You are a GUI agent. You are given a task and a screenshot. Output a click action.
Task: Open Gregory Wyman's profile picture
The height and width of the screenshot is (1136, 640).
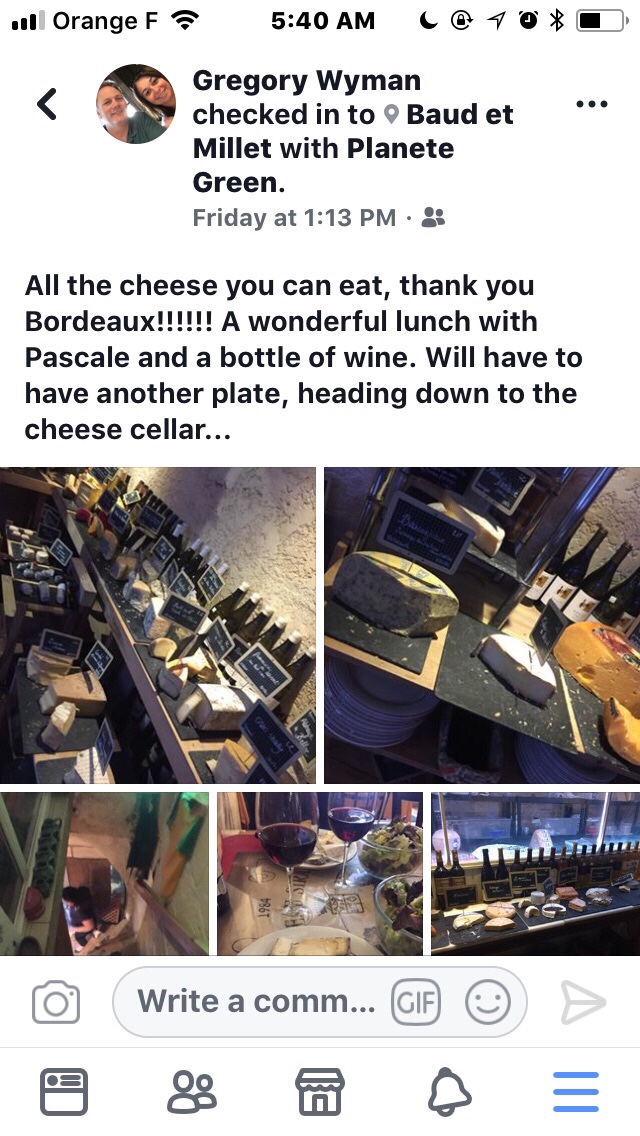point(136,104)
